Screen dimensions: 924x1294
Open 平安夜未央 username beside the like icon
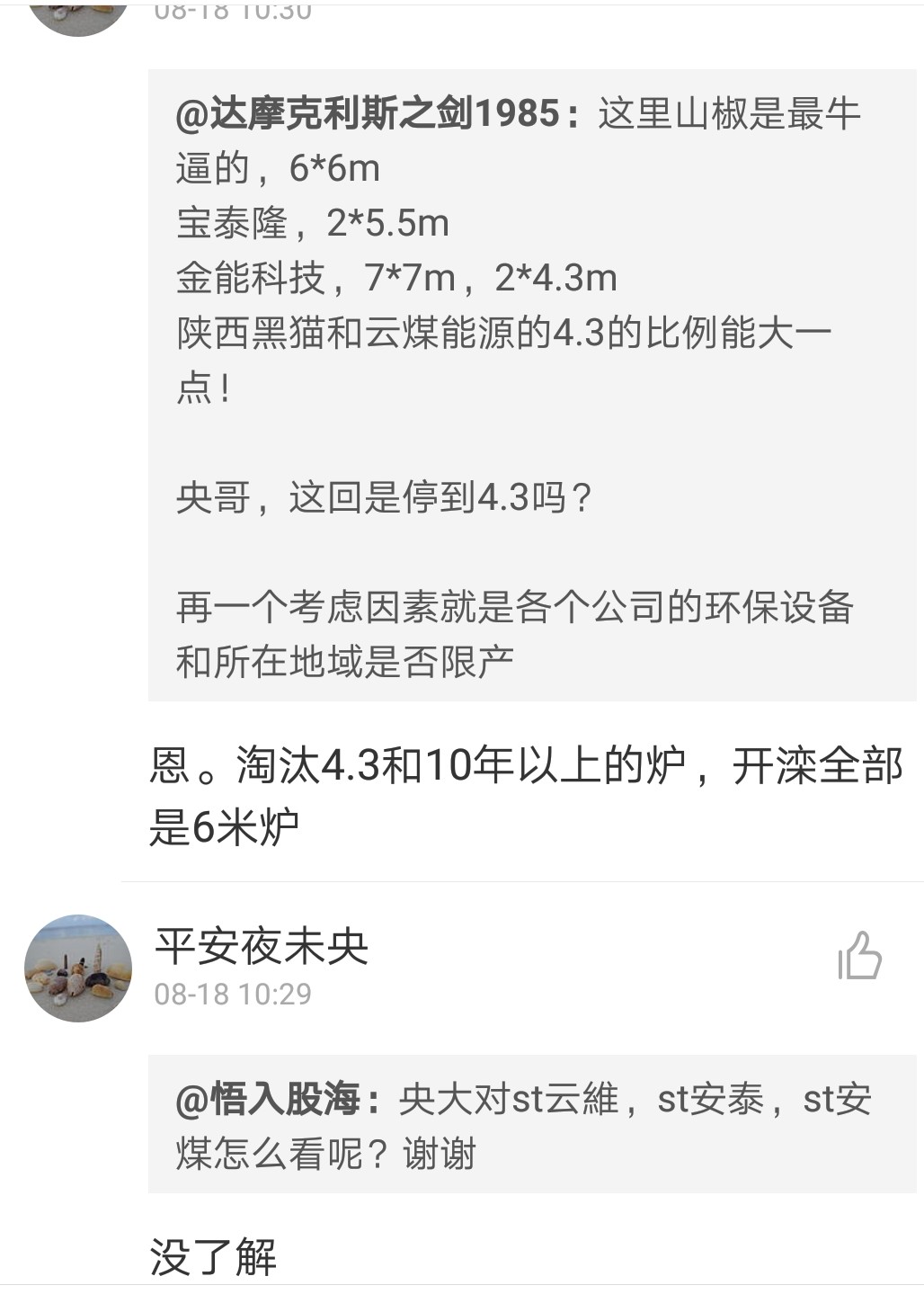(x=262, y=946)
